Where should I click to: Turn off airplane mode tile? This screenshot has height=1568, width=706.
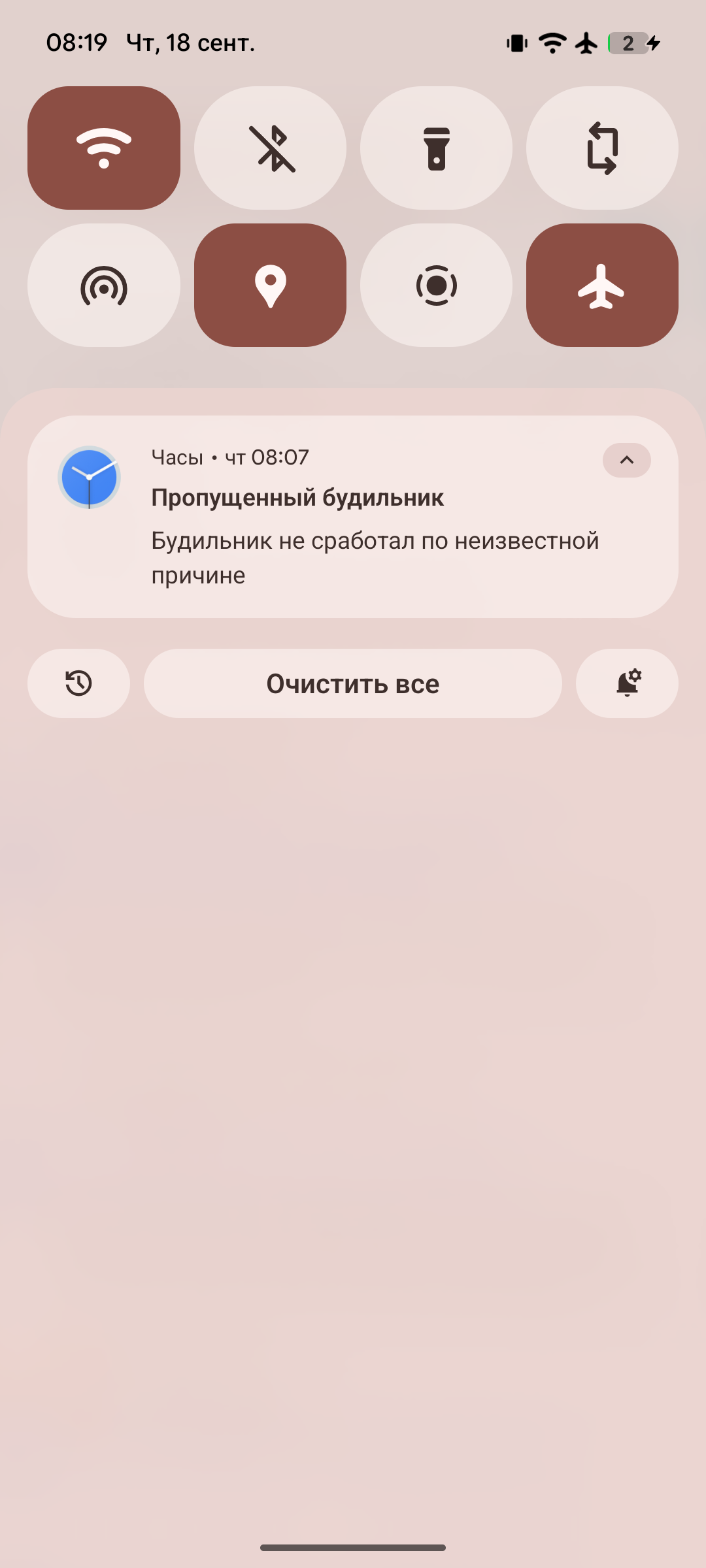pyautogui.click(x=602, y=286)
